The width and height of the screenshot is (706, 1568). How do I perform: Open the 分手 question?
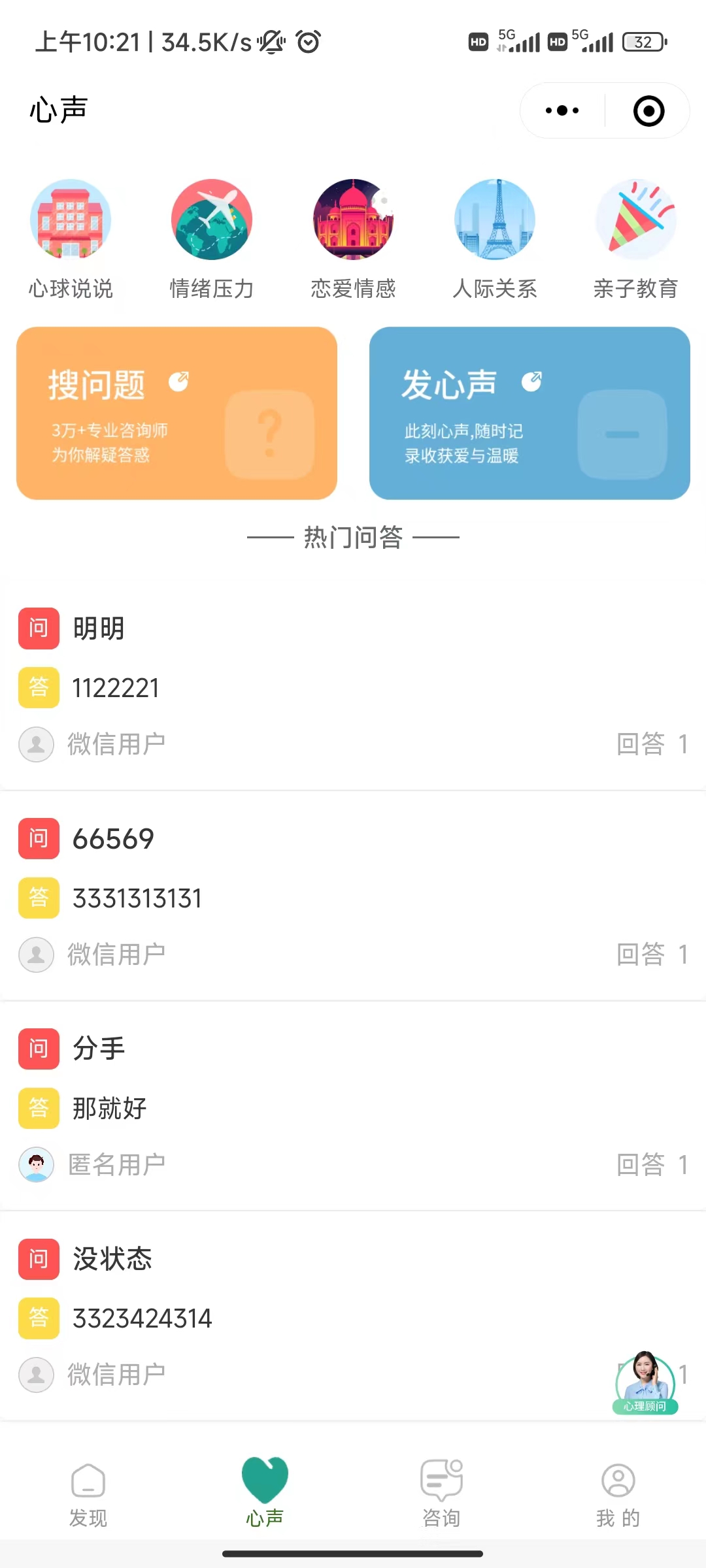pos(98,1049)
